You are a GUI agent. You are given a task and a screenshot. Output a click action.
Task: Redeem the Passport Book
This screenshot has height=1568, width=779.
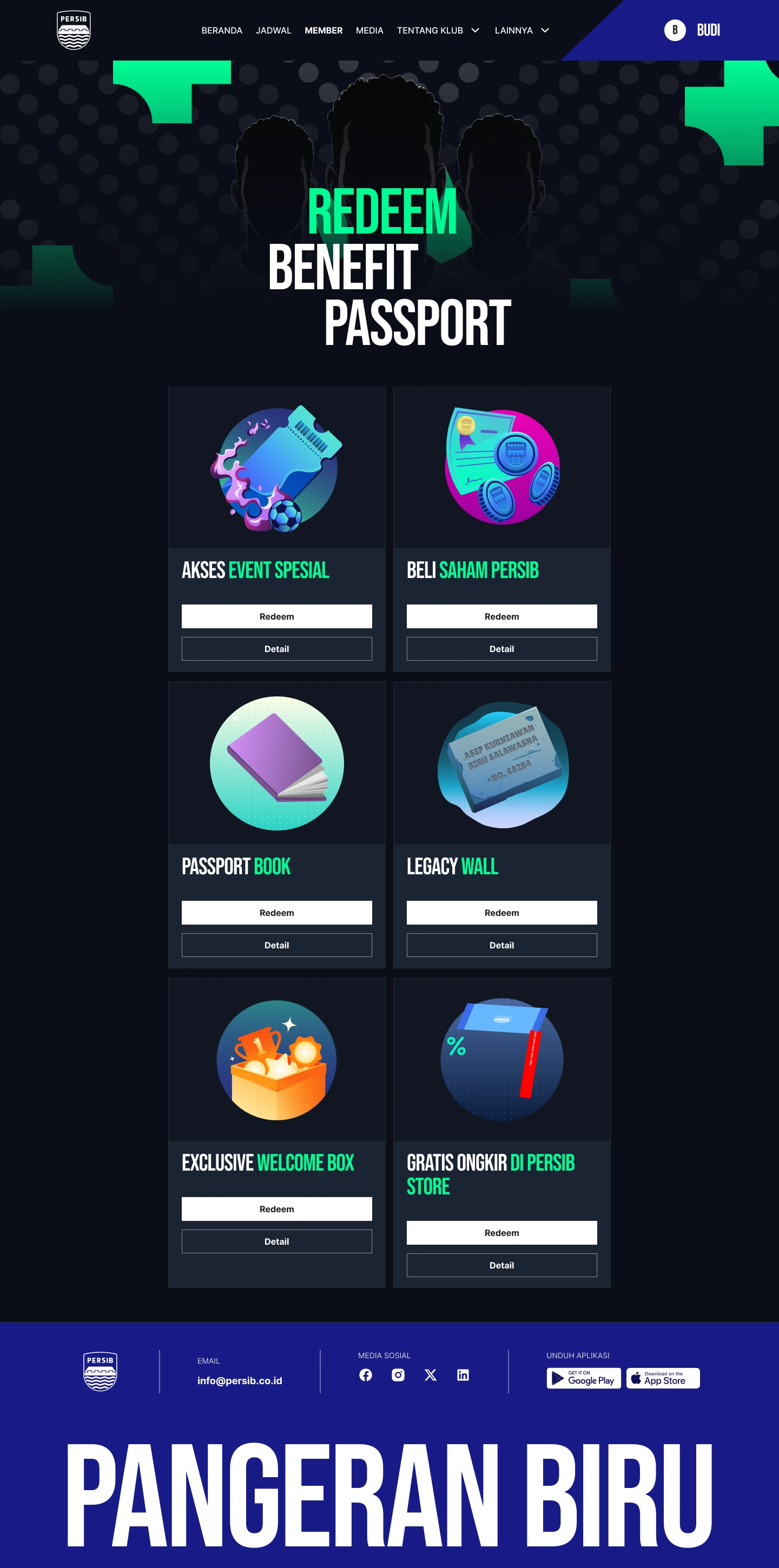(276, 913)
